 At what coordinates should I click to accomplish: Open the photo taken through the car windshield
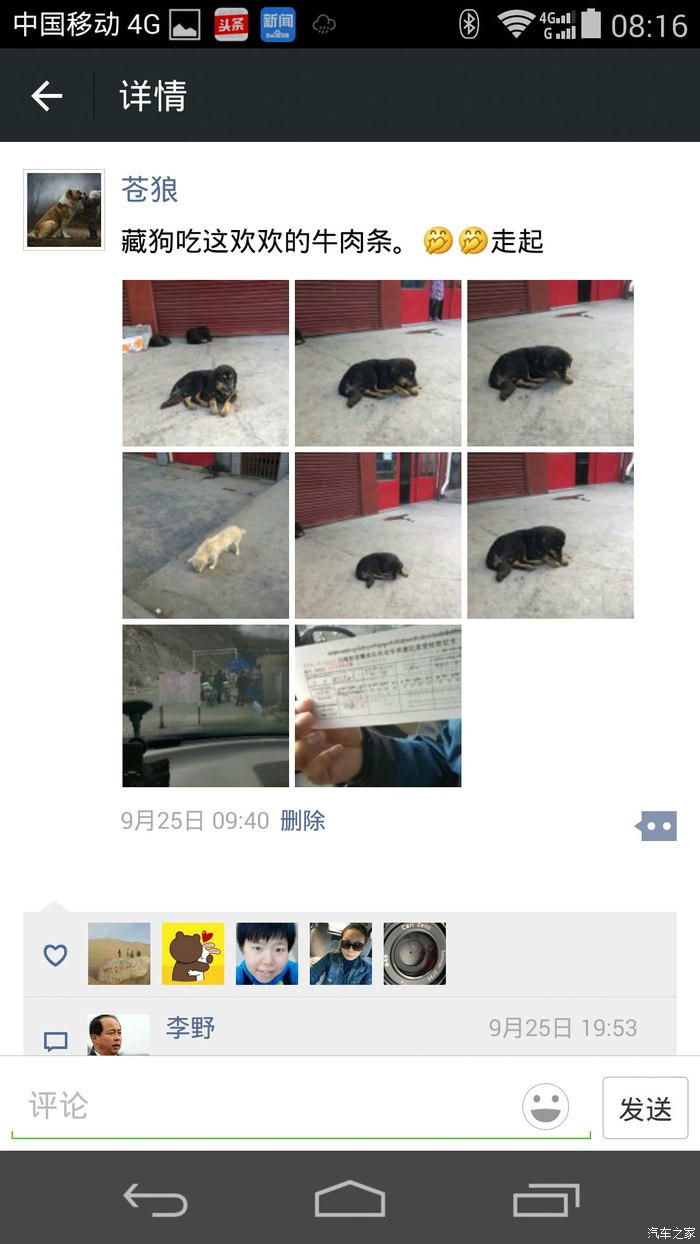206,706
